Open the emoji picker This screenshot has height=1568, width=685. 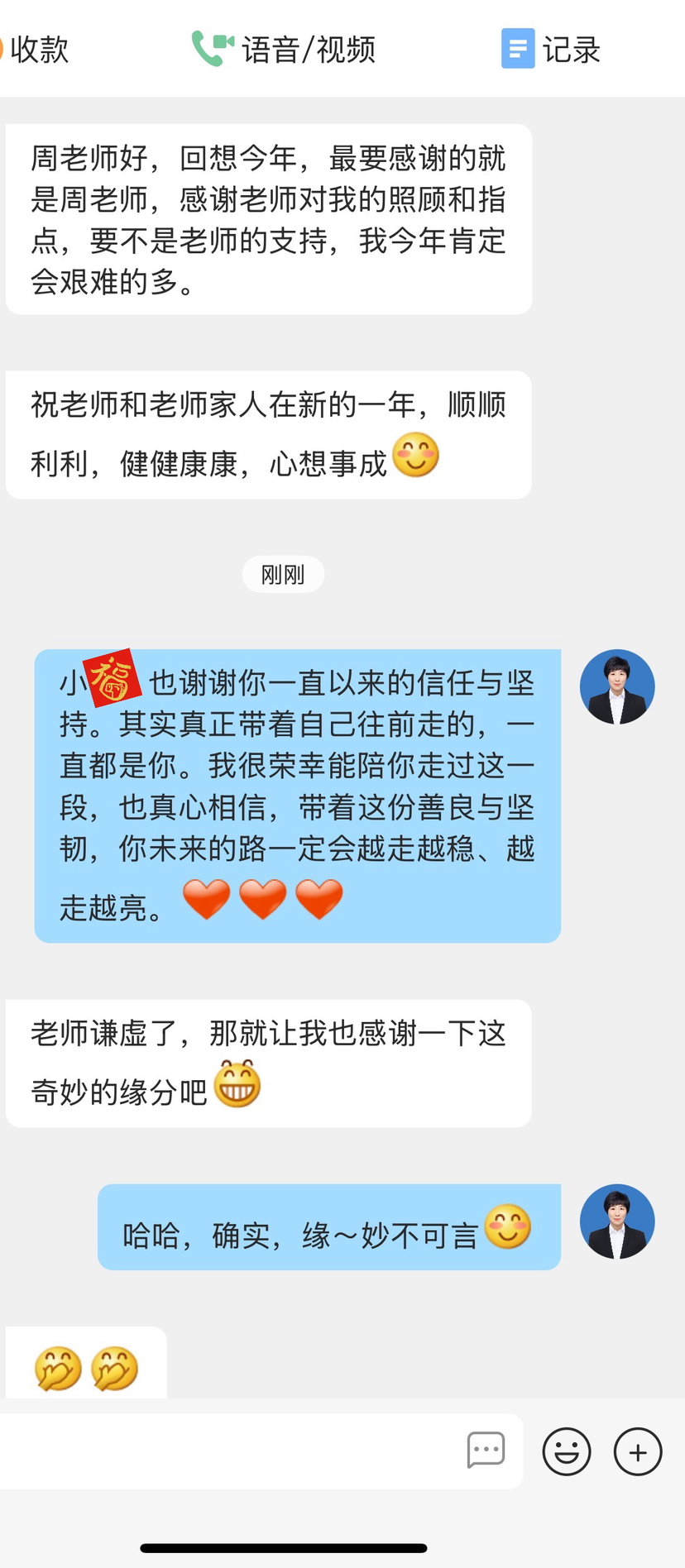pos(567,1451)
